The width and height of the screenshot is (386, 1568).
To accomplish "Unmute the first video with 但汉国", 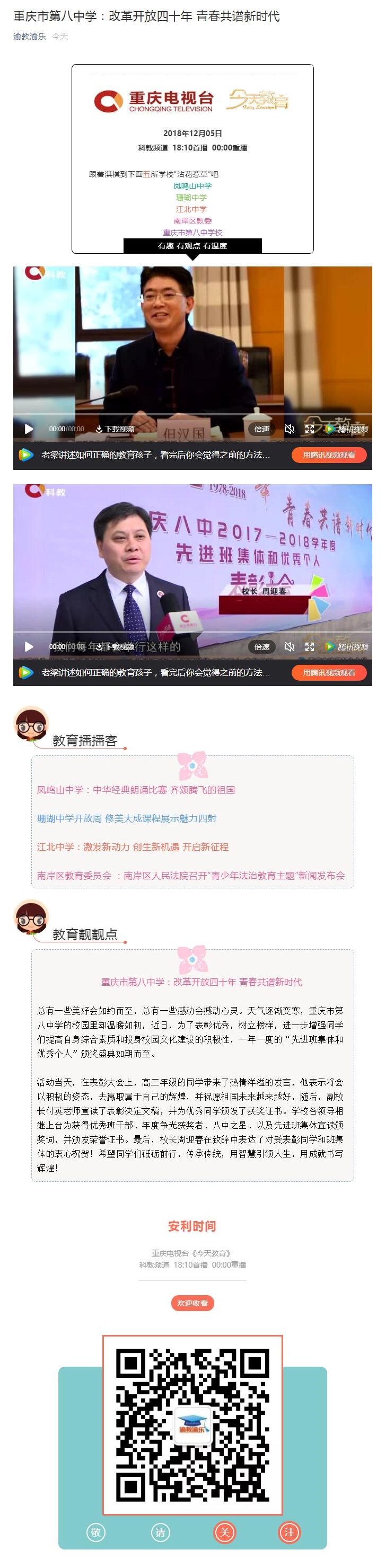I will (290, 429).
